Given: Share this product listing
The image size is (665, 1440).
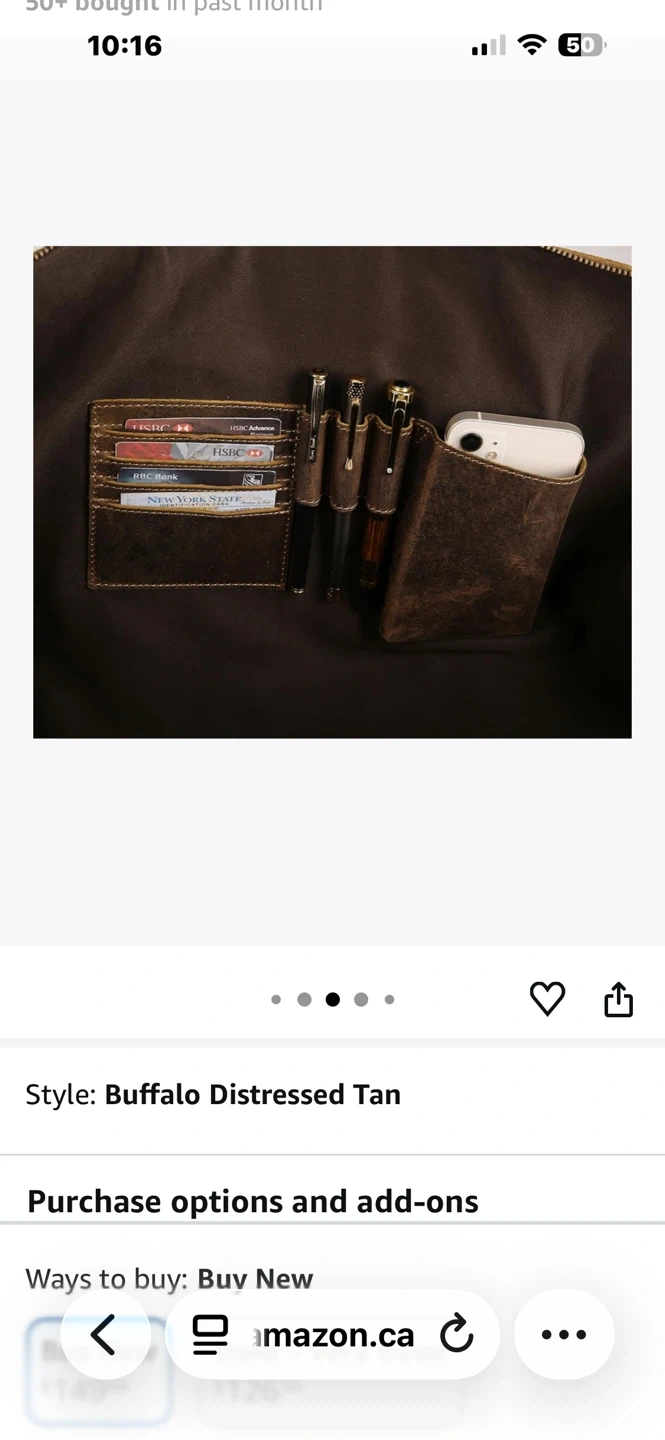Looking at the screenshot, I should coord(618,998).
